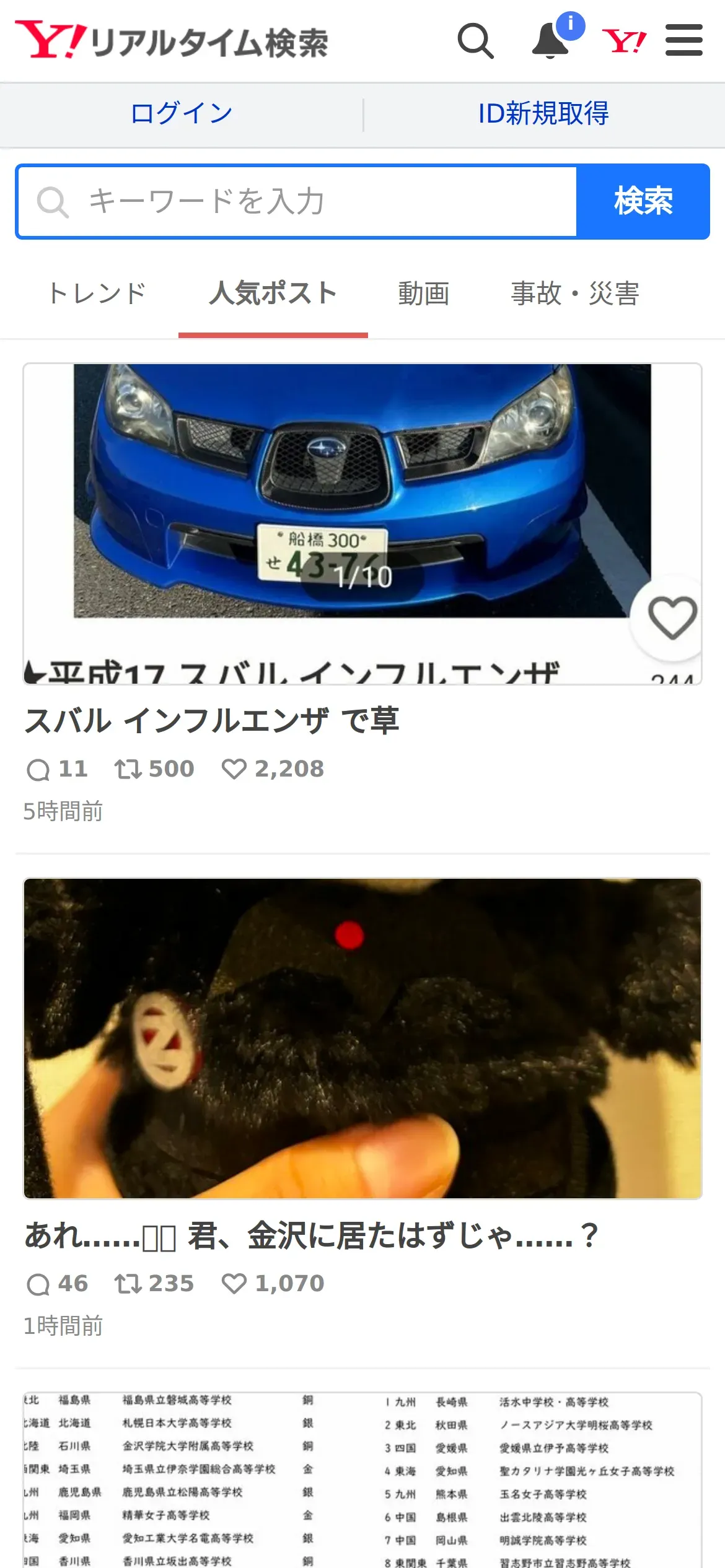Open the notifications bell

pos(551,40)
